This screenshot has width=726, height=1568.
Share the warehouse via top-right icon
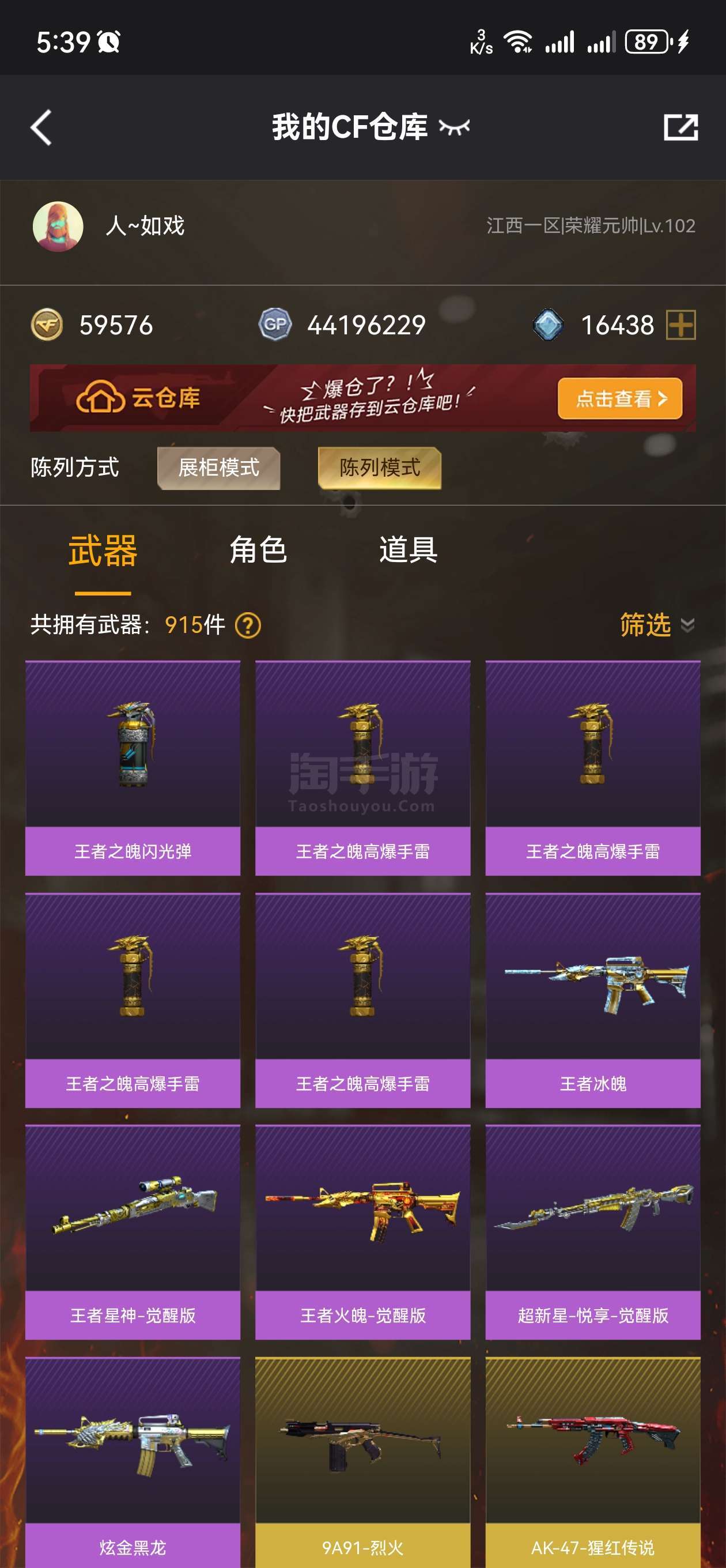(680, 127)
